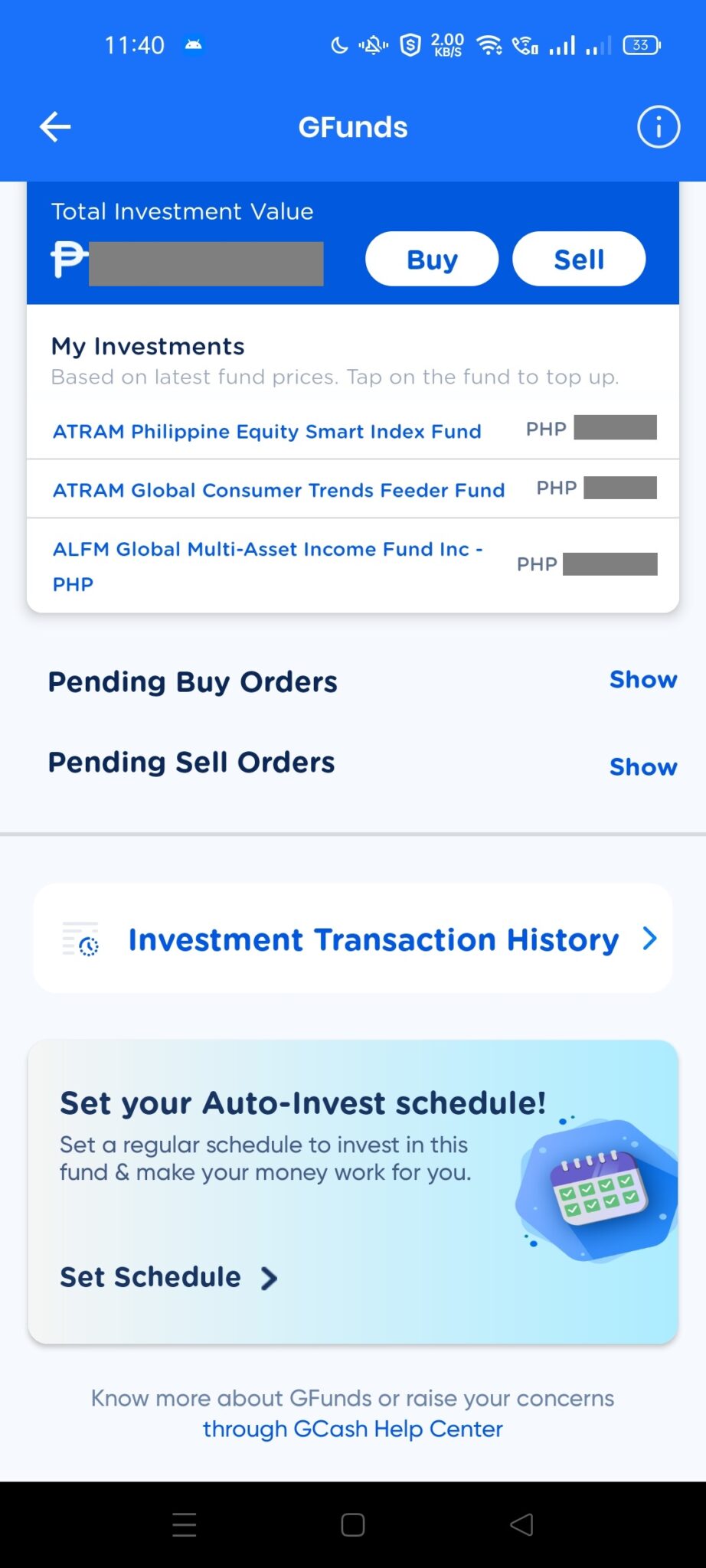
Task: Select ATRAM Philippine Equity Smart Index Fund
Action: (x=266, y=431)
